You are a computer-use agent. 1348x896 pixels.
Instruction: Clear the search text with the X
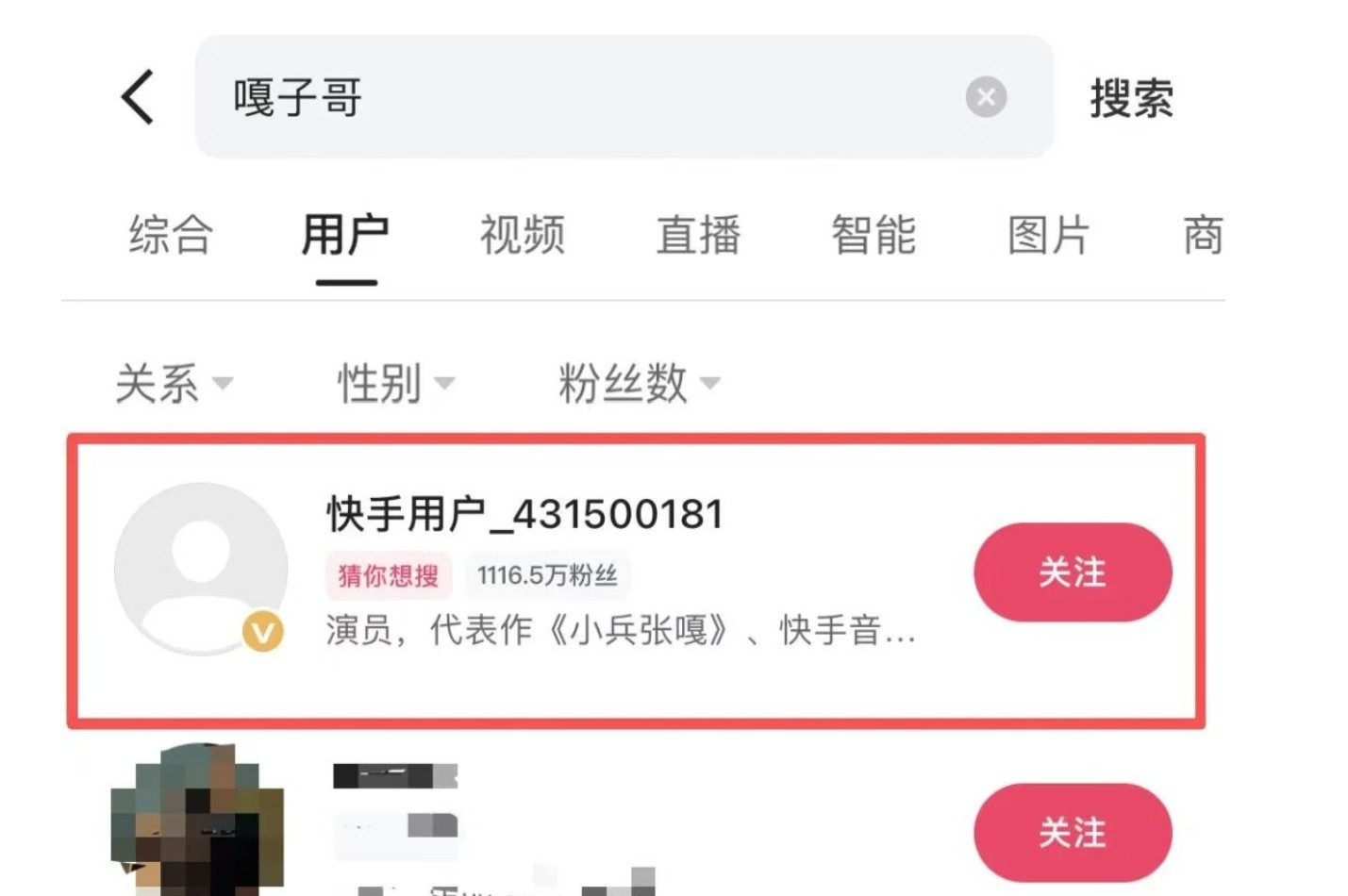tap(986, 97)
